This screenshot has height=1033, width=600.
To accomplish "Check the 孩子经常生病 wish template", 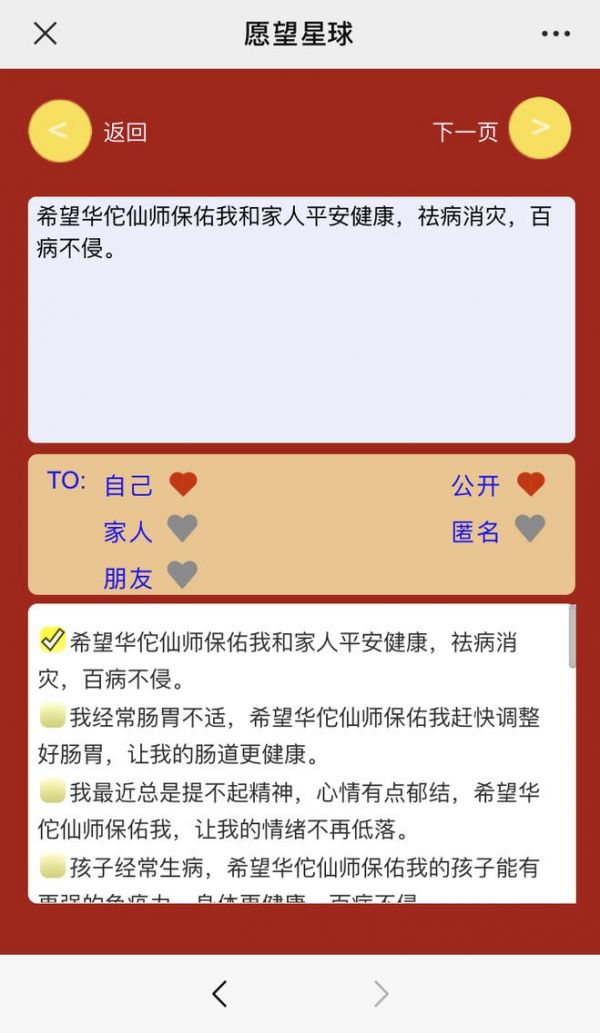I will pos(52,866).
